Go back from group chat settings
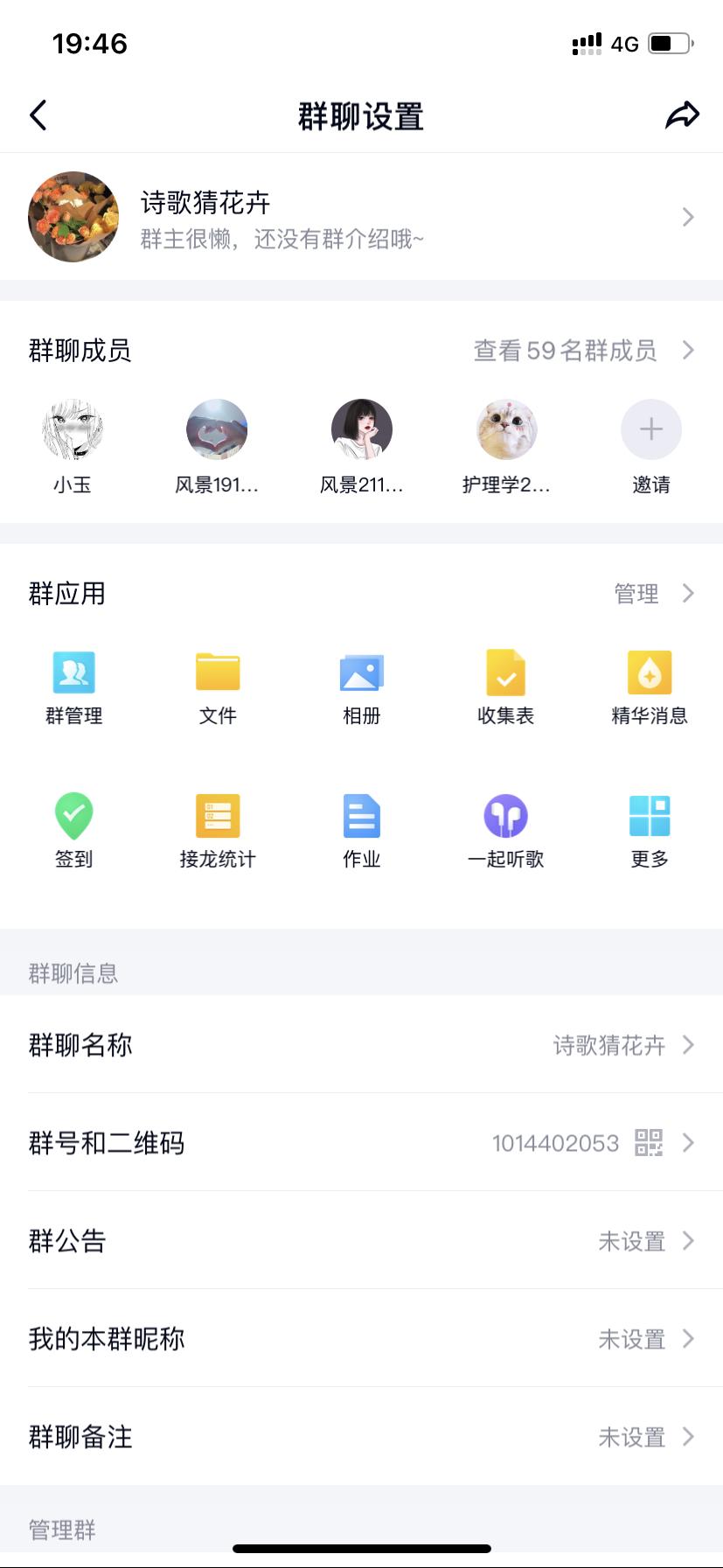723x1568 pixels. pyautogui.click(x=38, y=115)
